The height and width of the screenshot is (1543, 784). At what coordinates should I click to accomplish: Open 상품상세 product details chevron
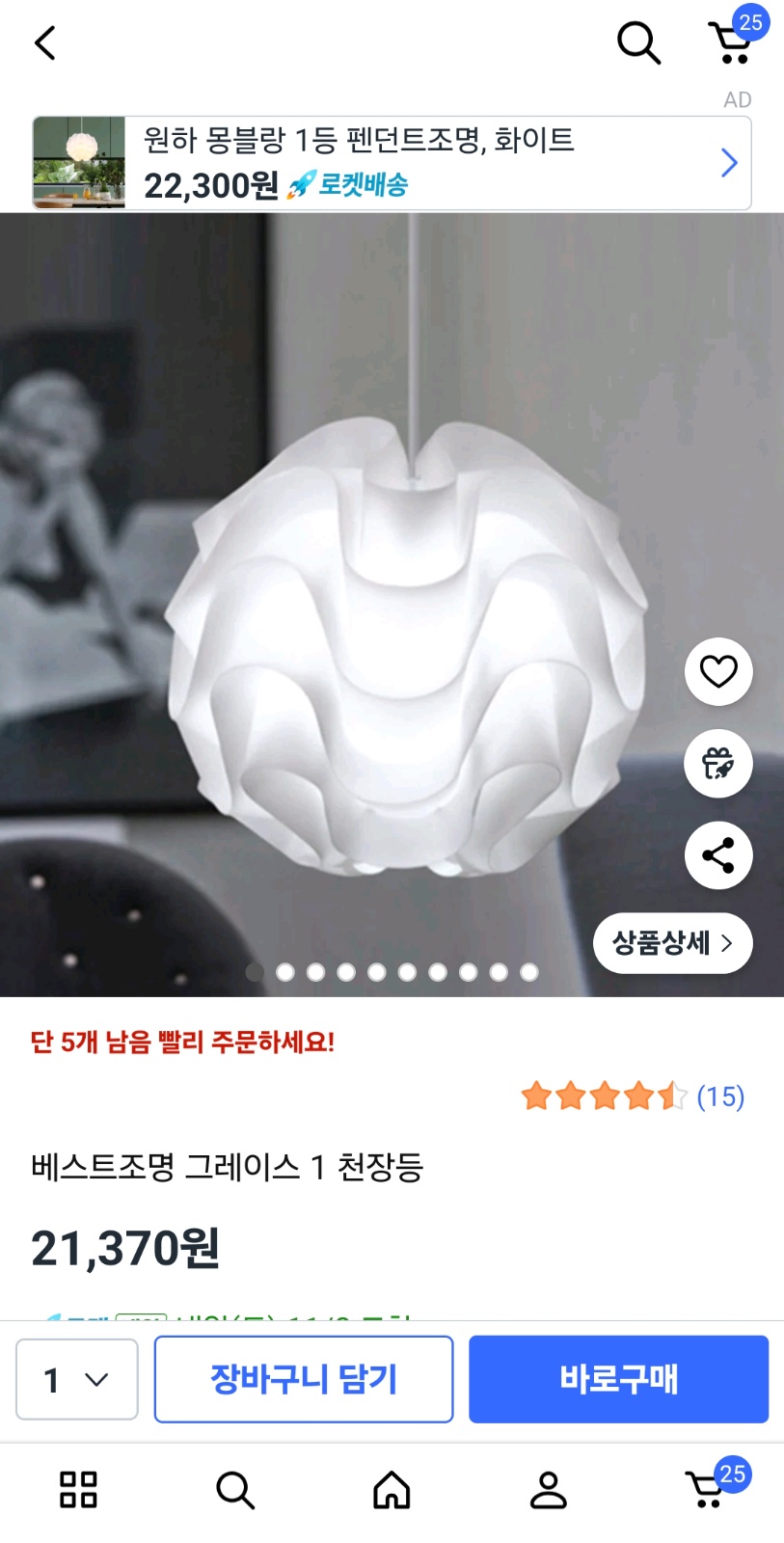pyautogui.click(x=671, y=943)
